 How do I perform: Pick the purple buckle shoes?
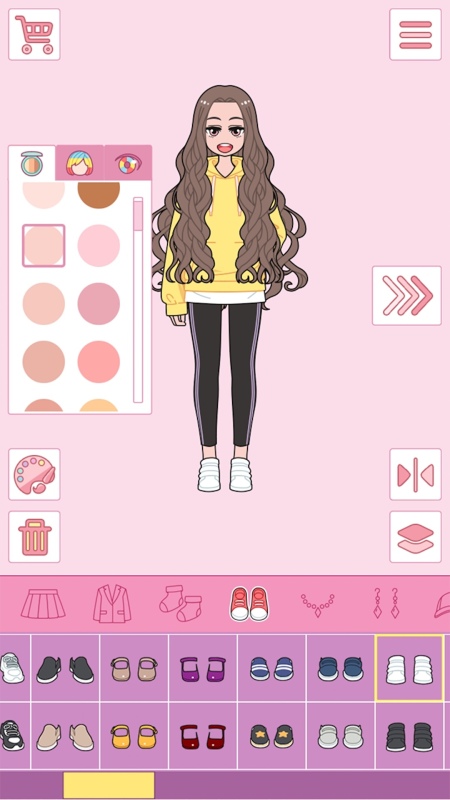point(203,669)
